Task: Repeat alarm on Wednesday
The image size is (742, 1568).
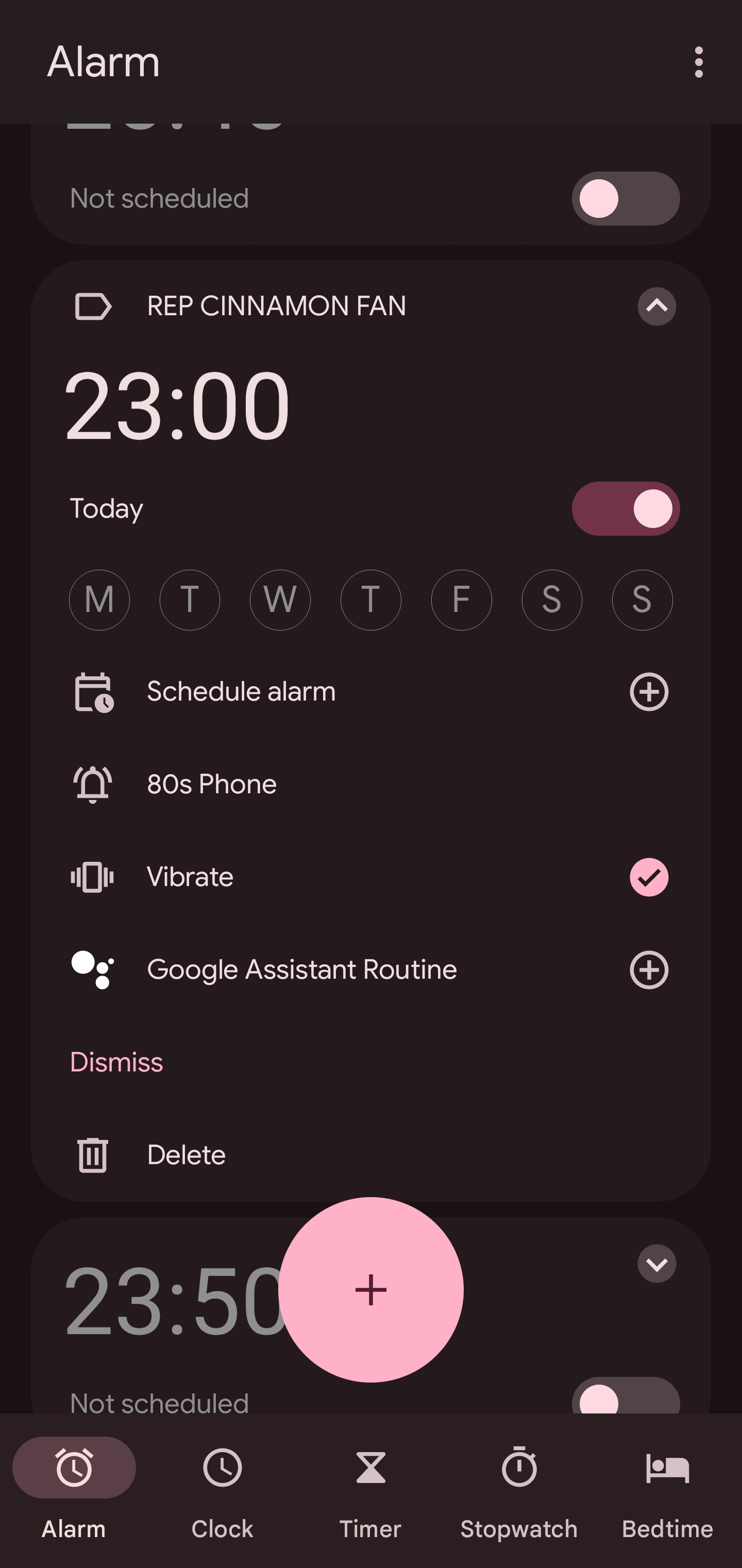Action: (280, 600)
